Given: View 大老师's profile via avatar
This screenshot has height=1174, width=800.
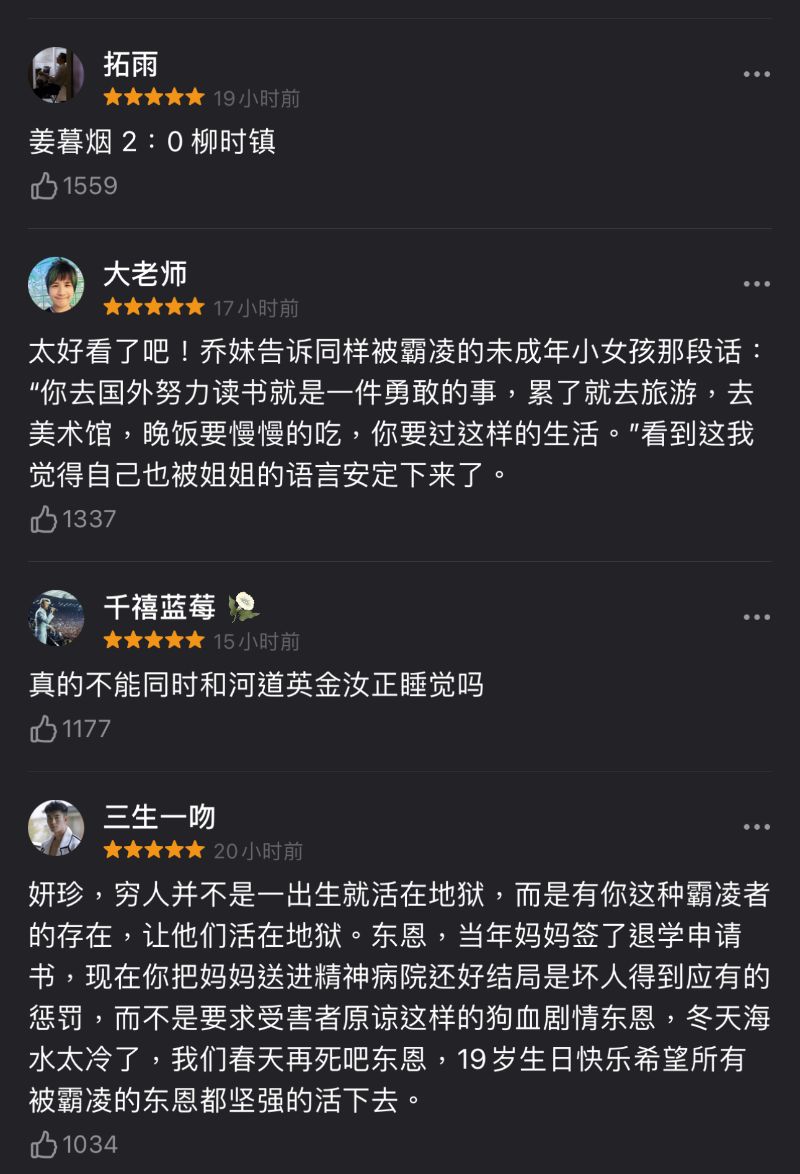Looking at the screenshot, I should click(56, 285).
